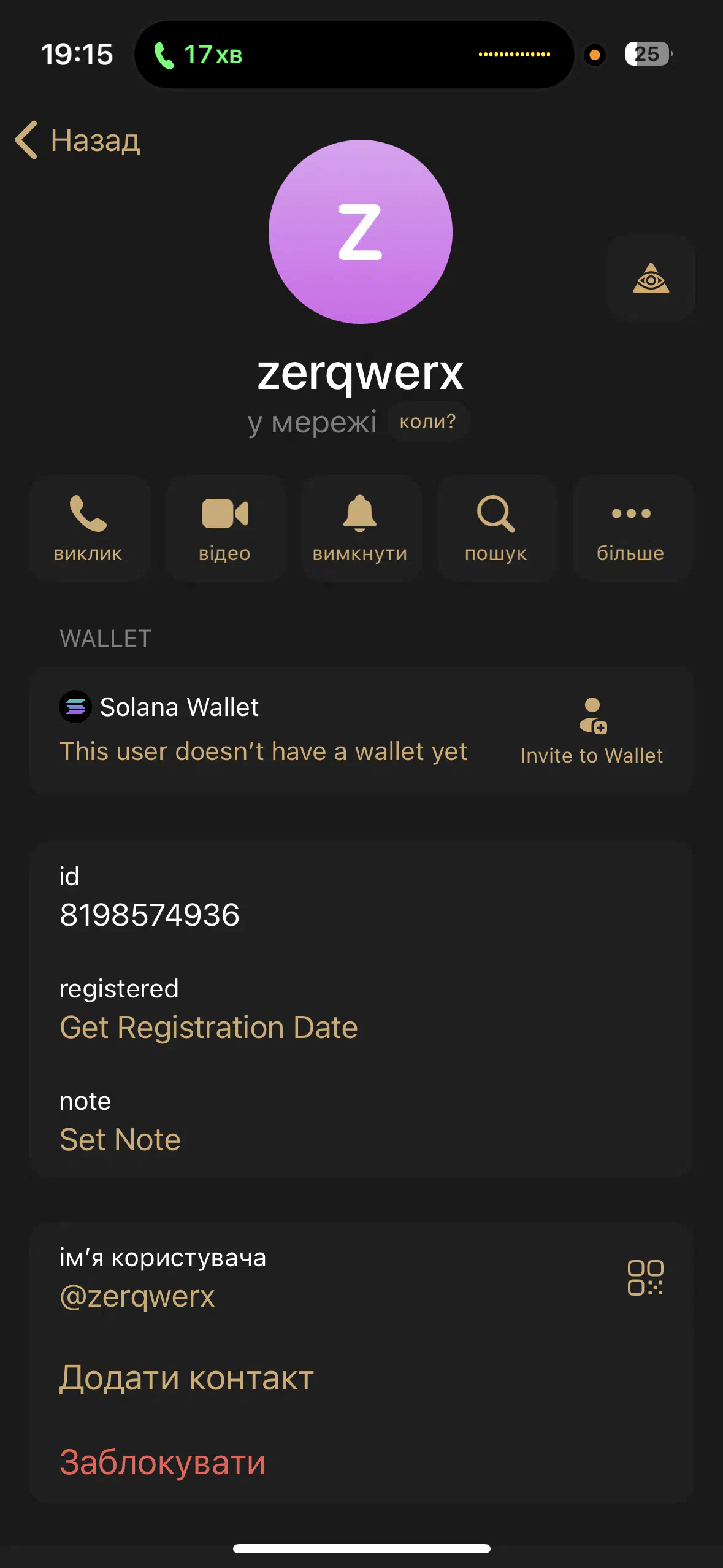Go back with the Назад button
This screenshot has height=1568, width=723.
[x=78, y=140]
